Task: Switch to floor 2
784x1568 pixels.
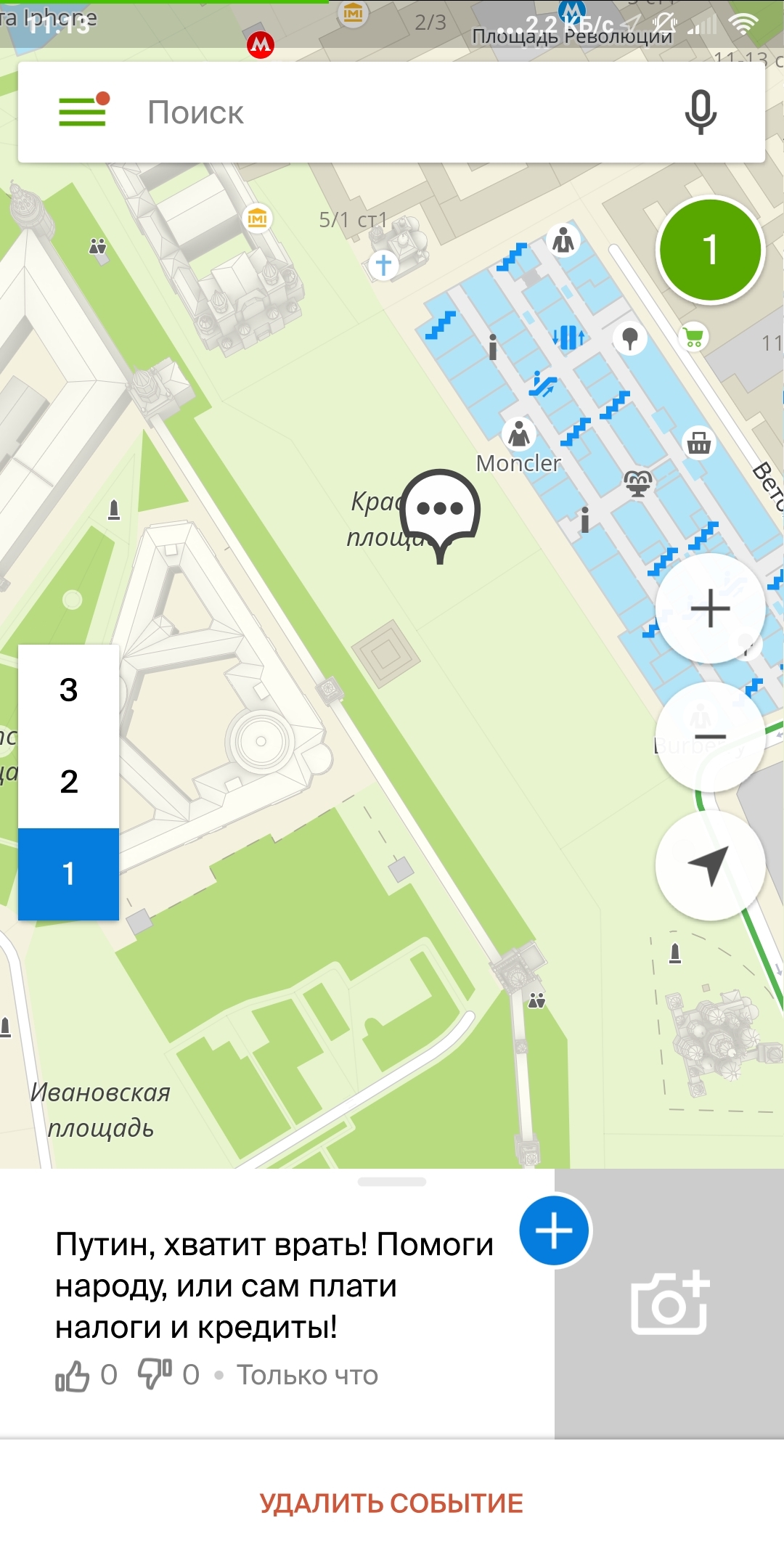Action: tap(68, 782)
